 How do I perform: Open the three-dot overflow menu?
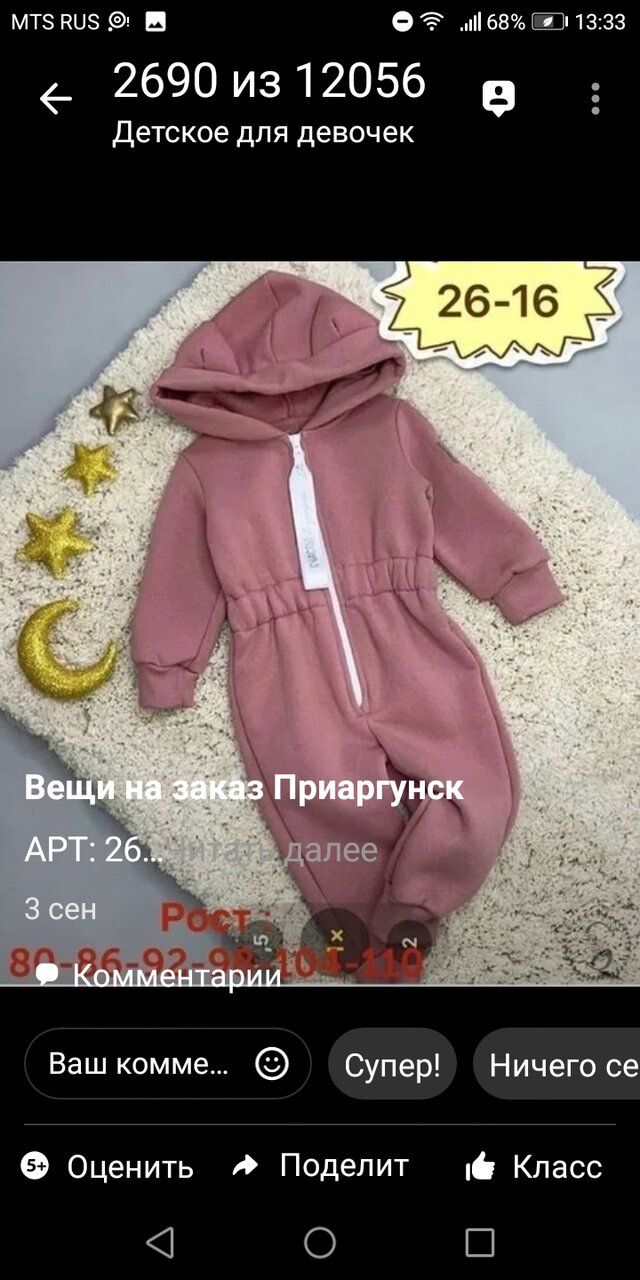pyautogui.click(x=595, y=98)
